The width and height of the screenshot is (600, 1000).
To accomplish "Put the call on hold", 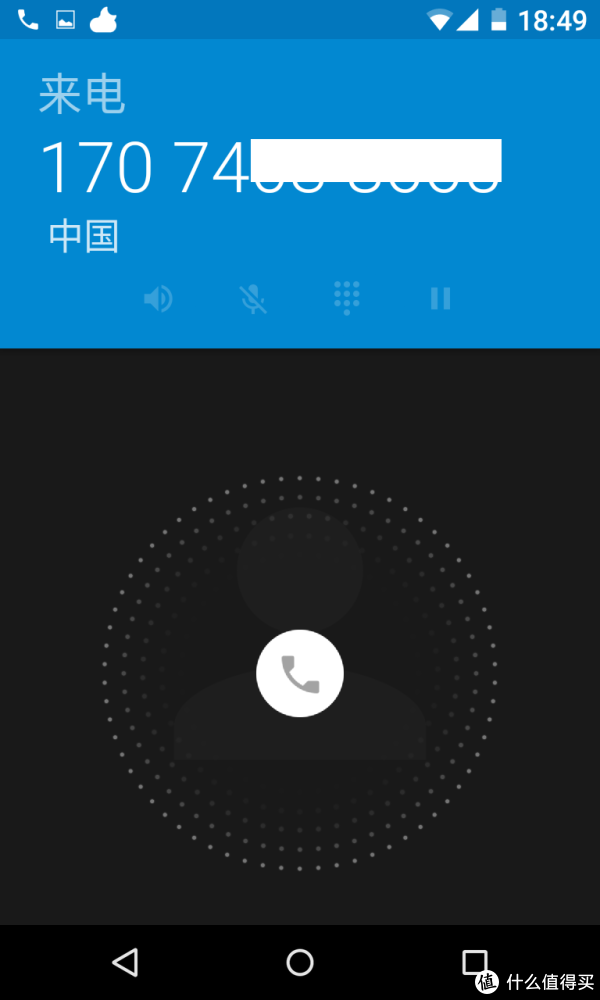I will tap(440, 298).
